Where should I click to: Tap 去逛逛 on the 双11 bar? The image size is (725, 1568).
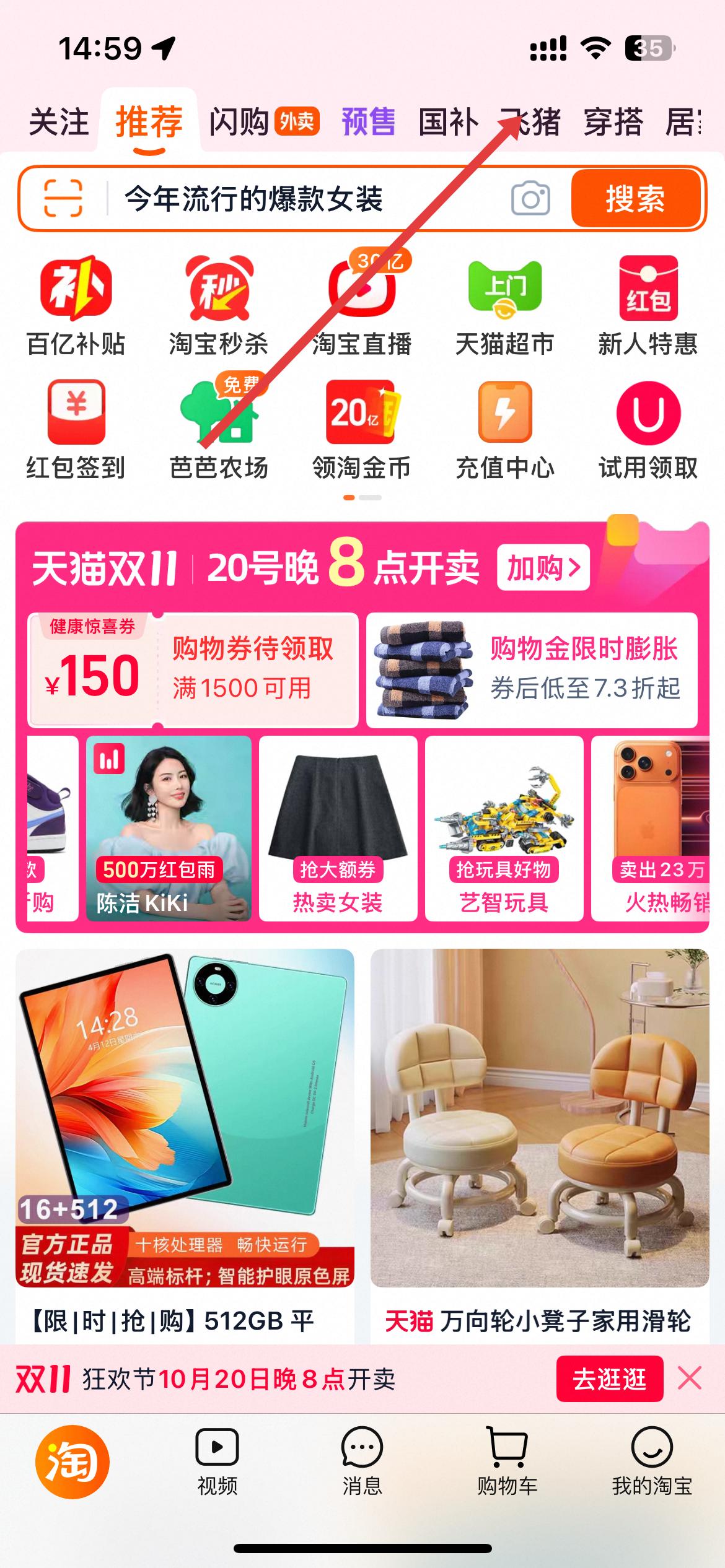point(610,1379)
